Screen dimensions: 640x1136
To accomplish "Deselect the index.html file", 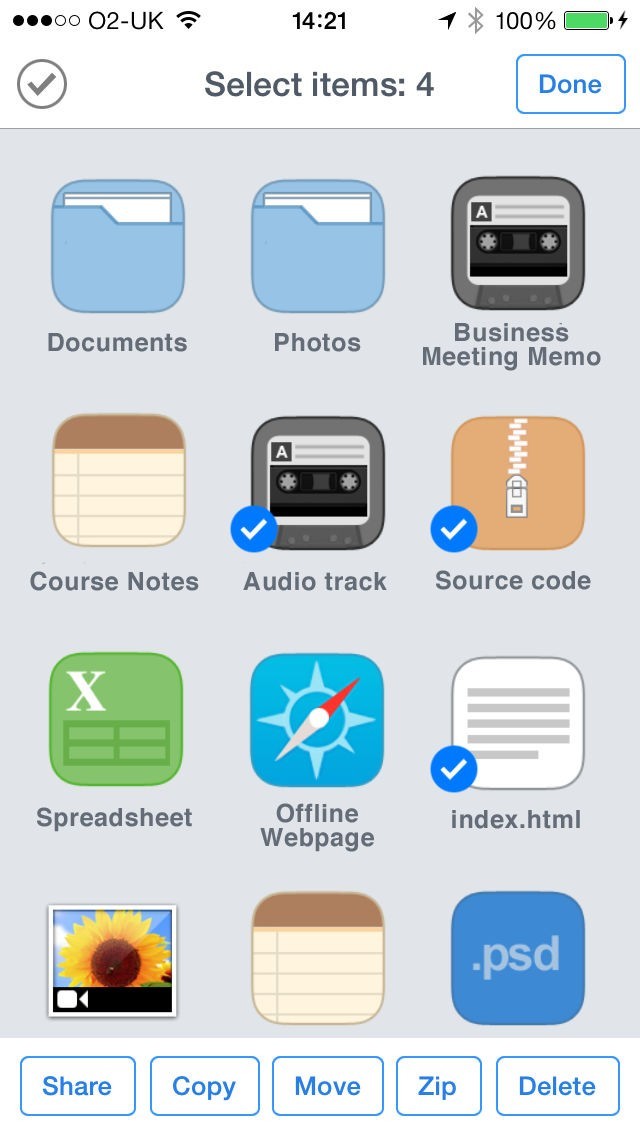I will click(x=517, y=722).
